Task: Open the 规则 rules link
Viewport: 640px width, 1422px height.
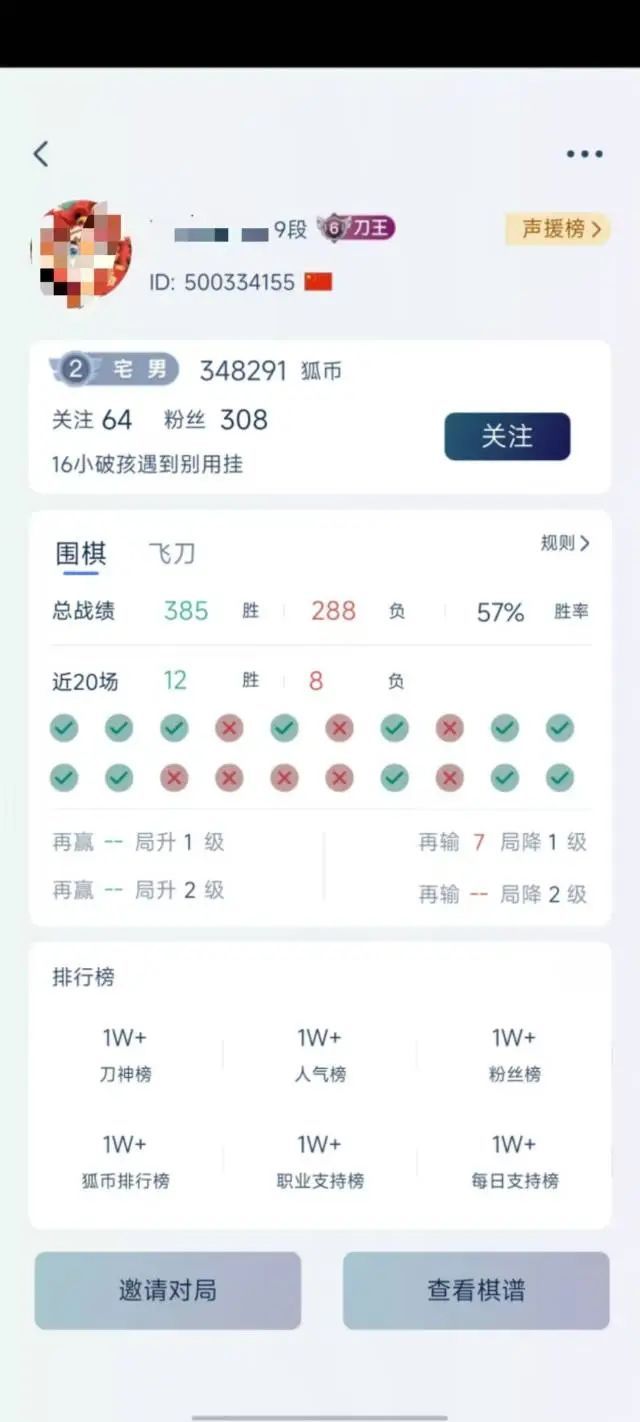Action: pos(565,543)
